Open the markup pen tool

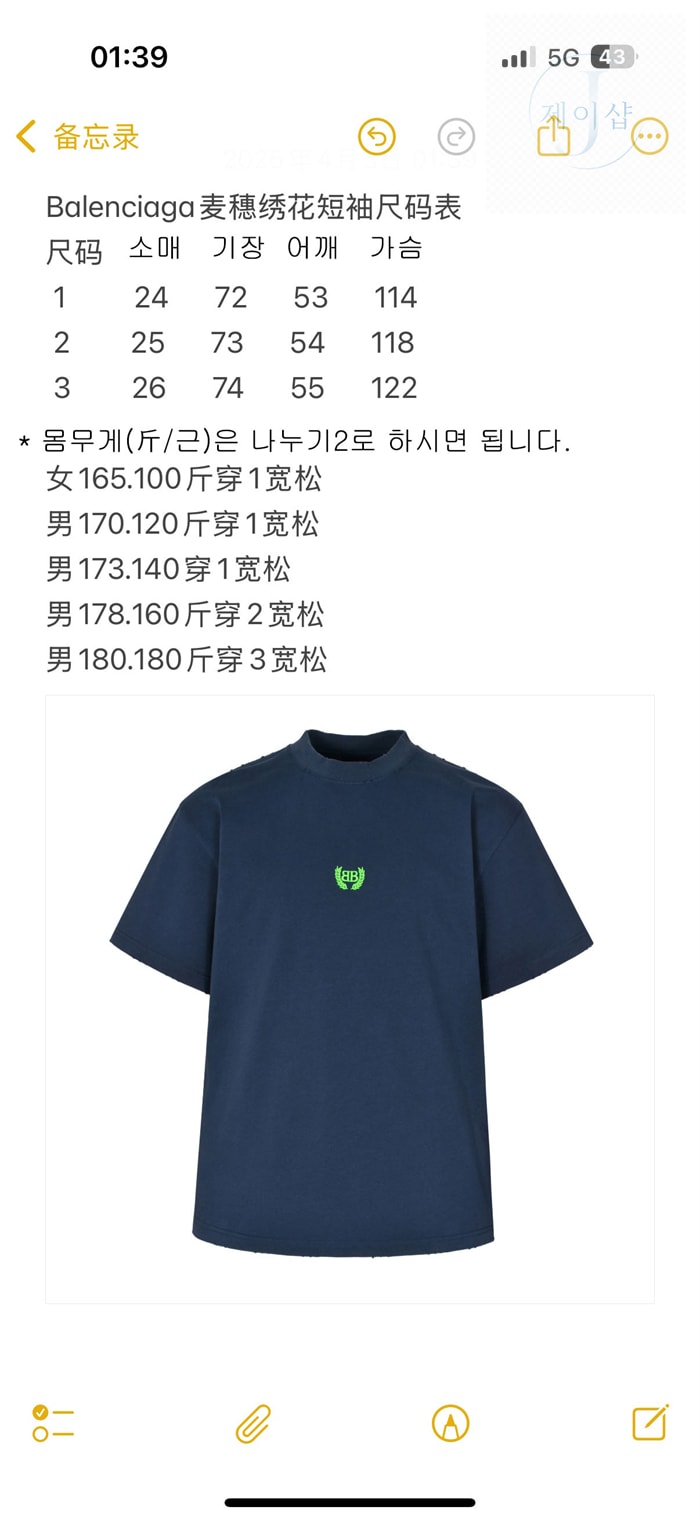[451, 1422]
